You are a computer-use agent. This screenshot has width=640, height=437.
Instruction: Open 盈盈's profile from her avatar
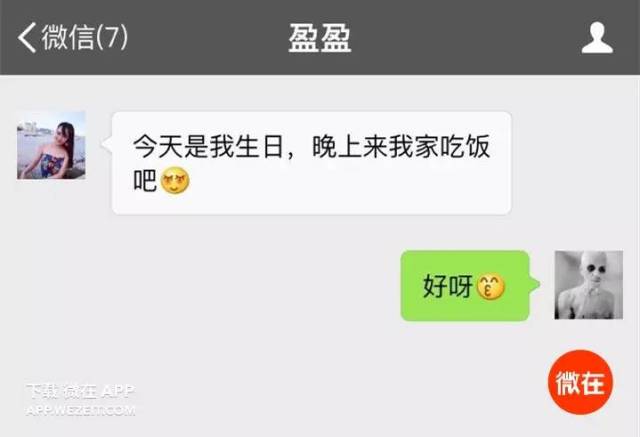(x=51, y=145)
